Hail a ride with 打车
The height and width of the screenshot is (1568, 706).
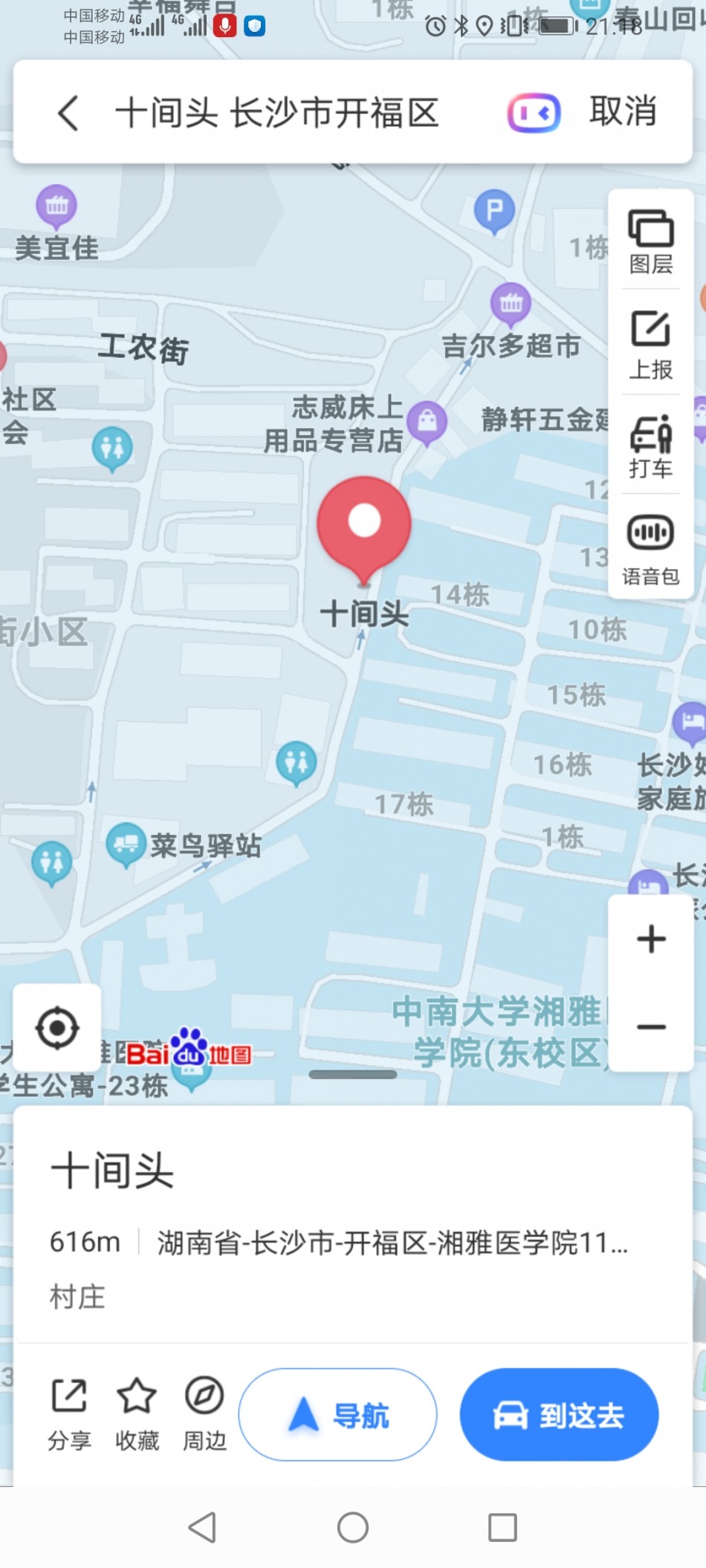(651, 446)
